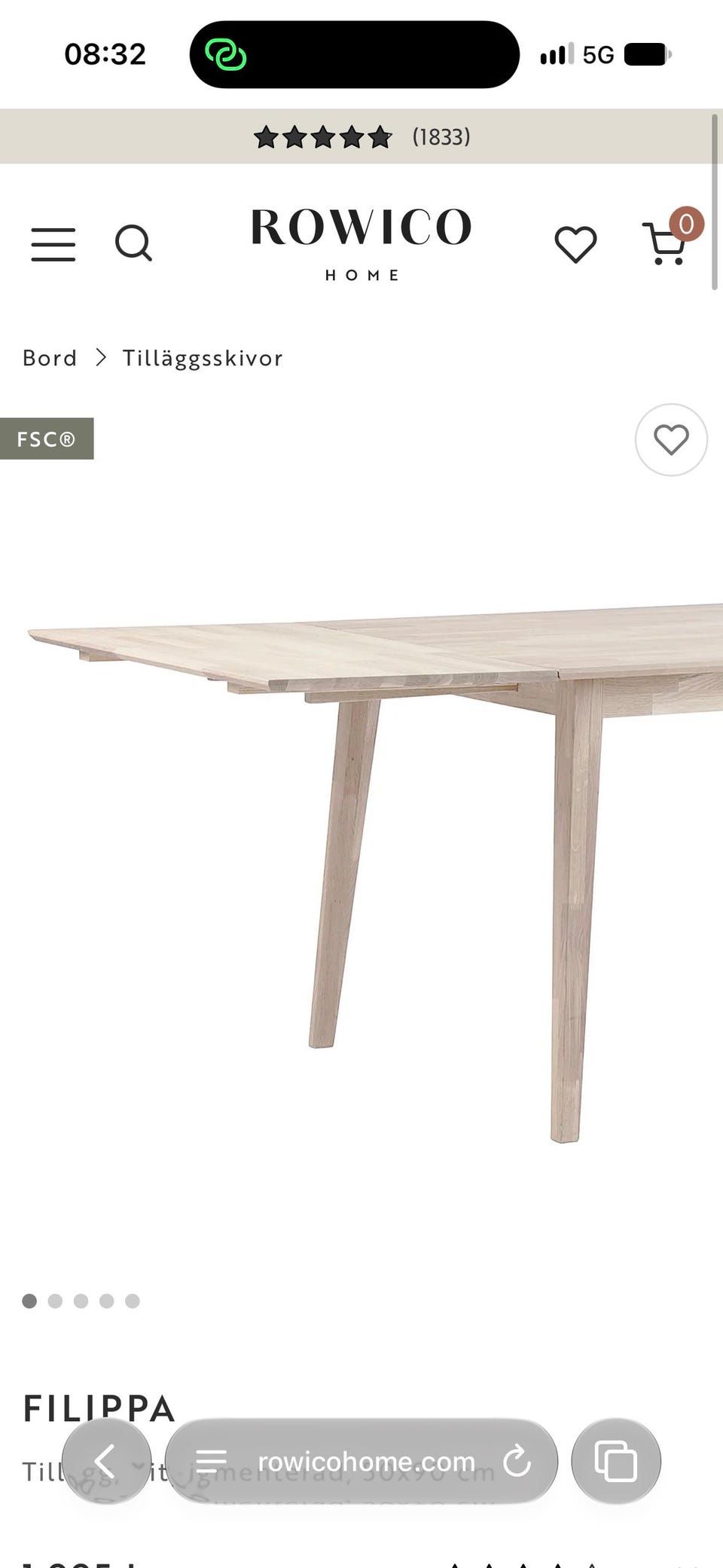Open the hamburger menu

coord(53,244)
